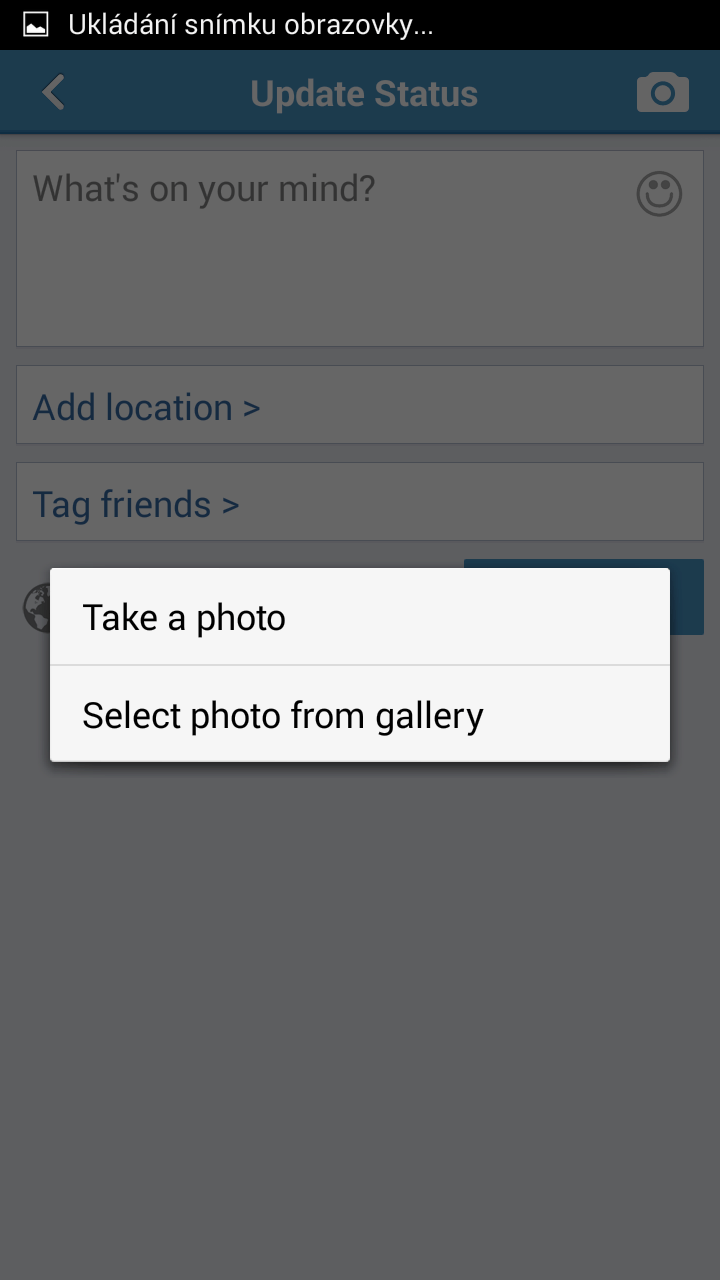This screenshot has width=720, height=1280.
Task: Open Add location
Action: (360, 405)
